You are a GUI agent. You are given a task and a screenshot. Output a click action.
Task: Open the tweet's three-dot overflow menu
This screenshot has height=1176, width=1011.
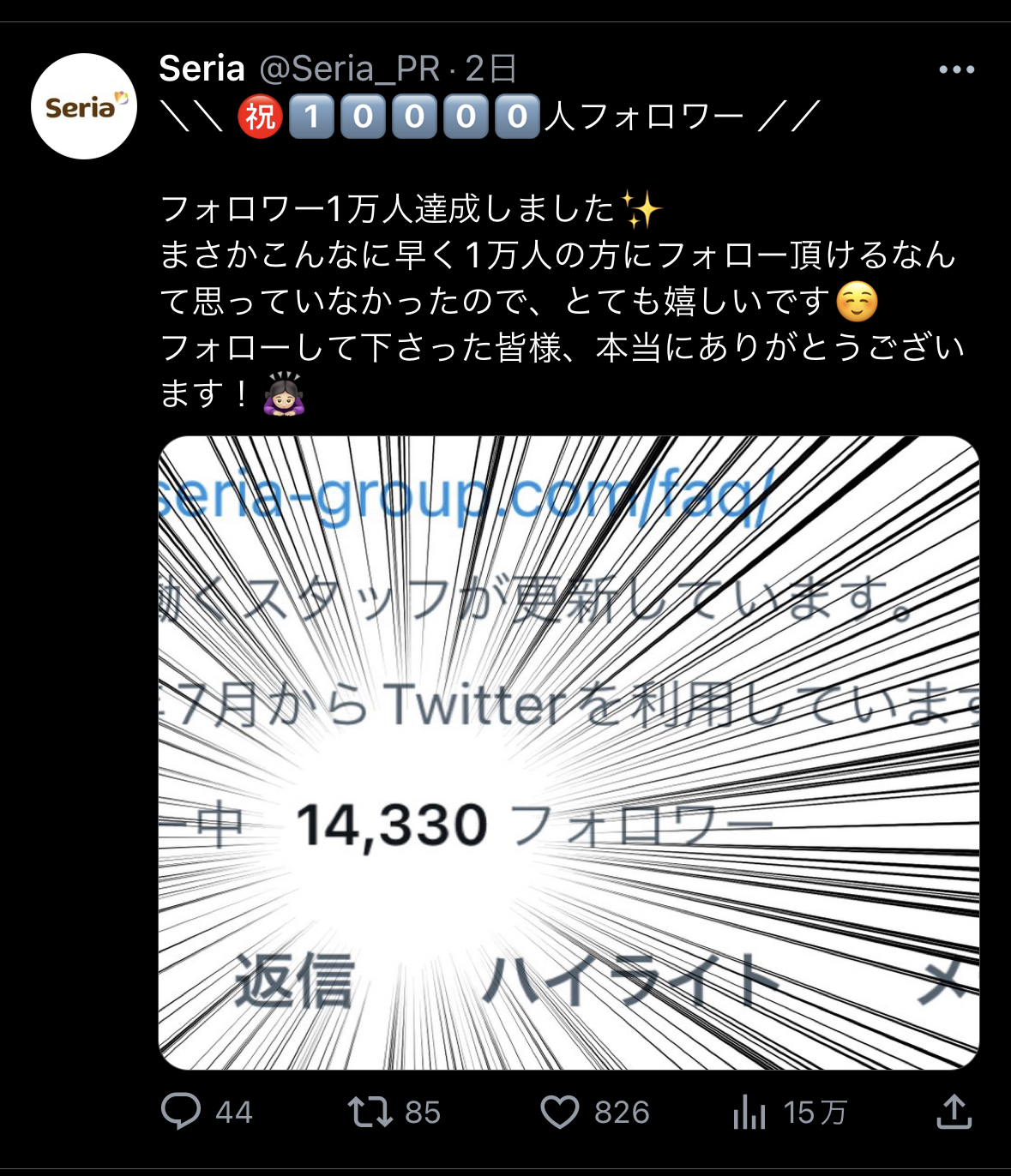click(x=956, y=69)
